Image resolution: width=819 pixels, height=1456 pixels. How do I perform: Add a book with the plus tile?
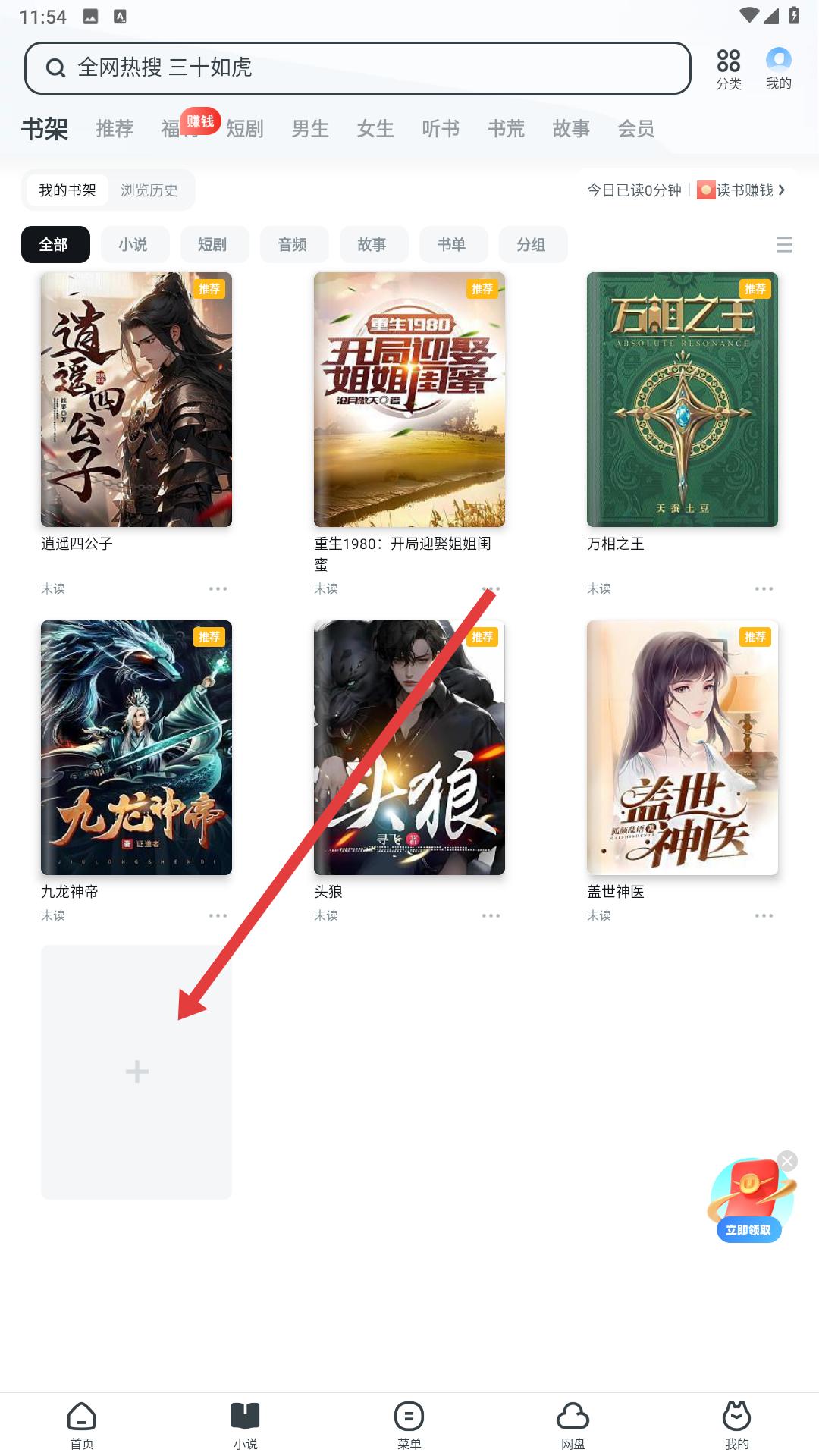coord(136,1072)
